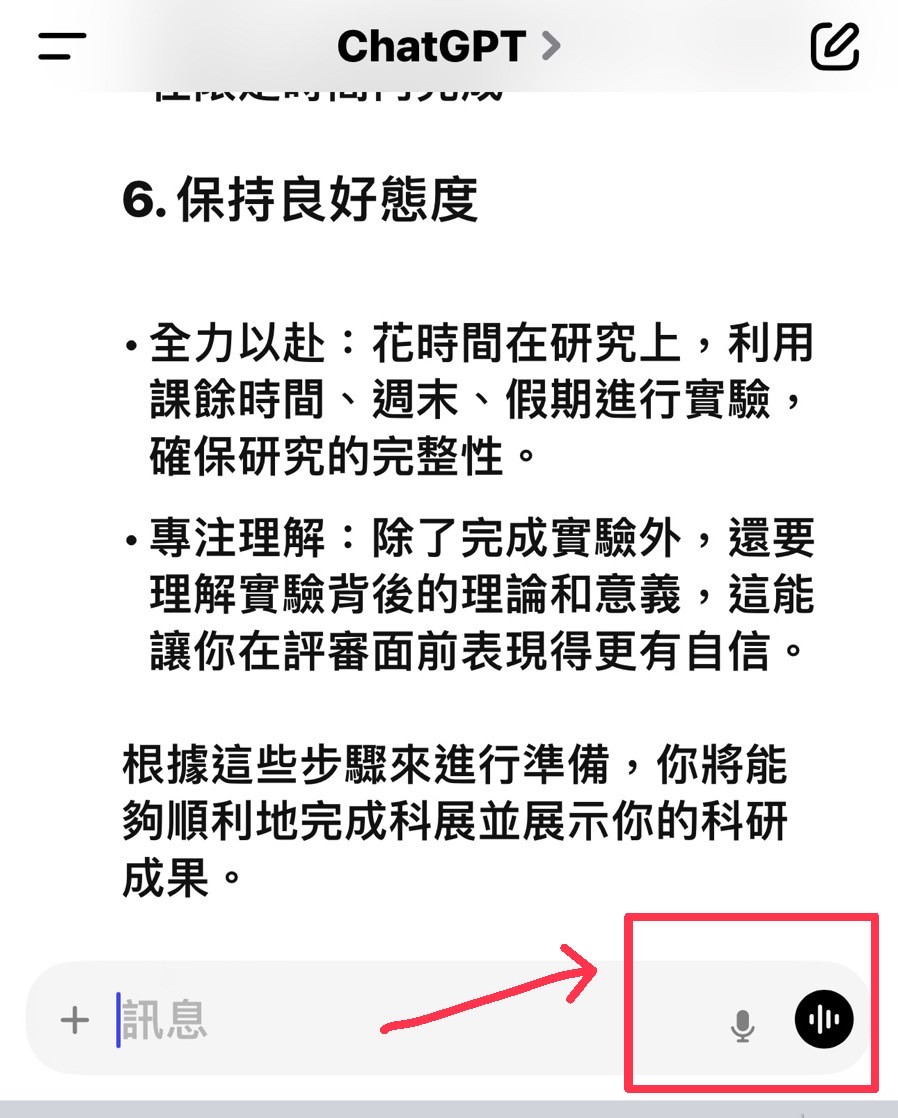The width and height of the screenshot is (898, 1118).
Task: Focus the 訊息 message input field
Action: (400, 1020)
